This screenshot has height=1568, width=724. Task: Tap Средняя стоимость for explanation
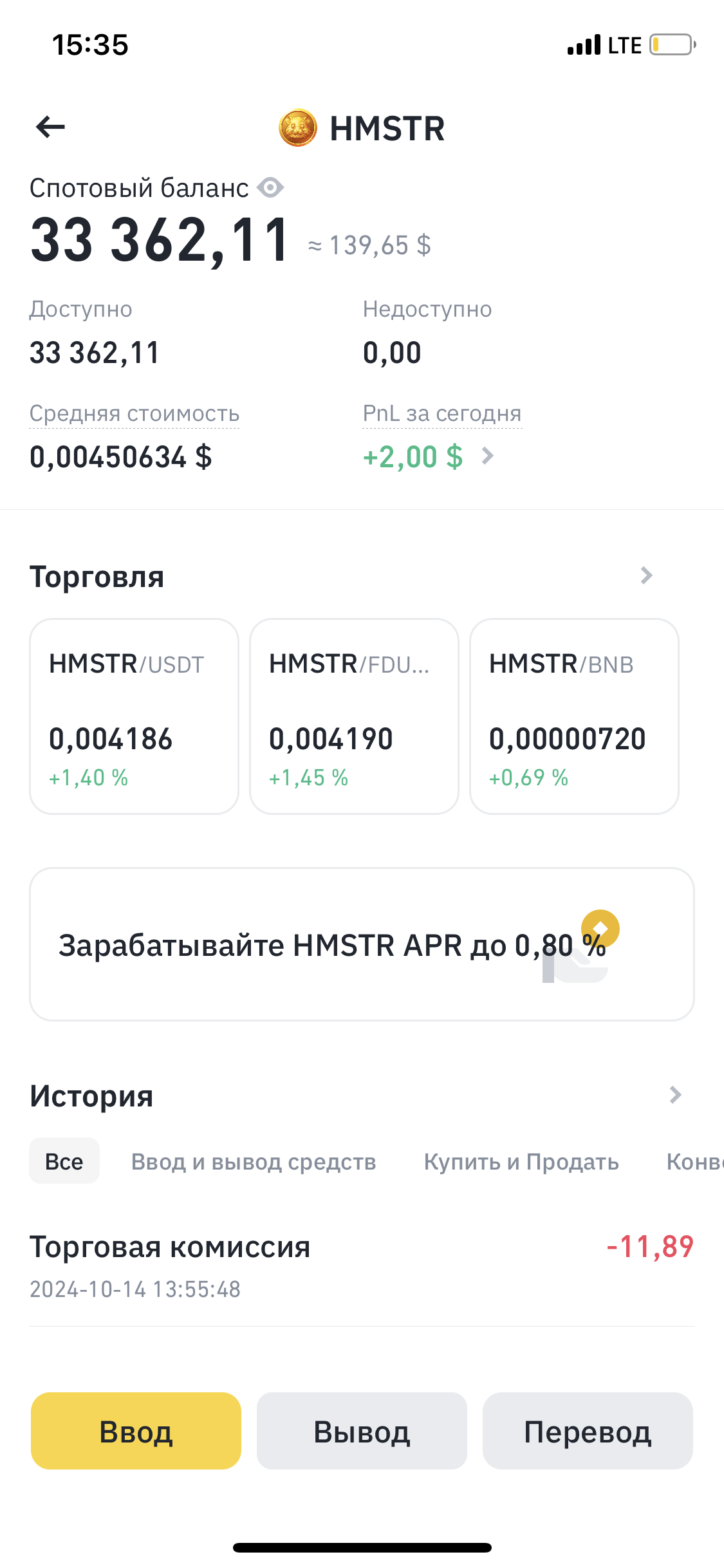click(x=135, y=414)
